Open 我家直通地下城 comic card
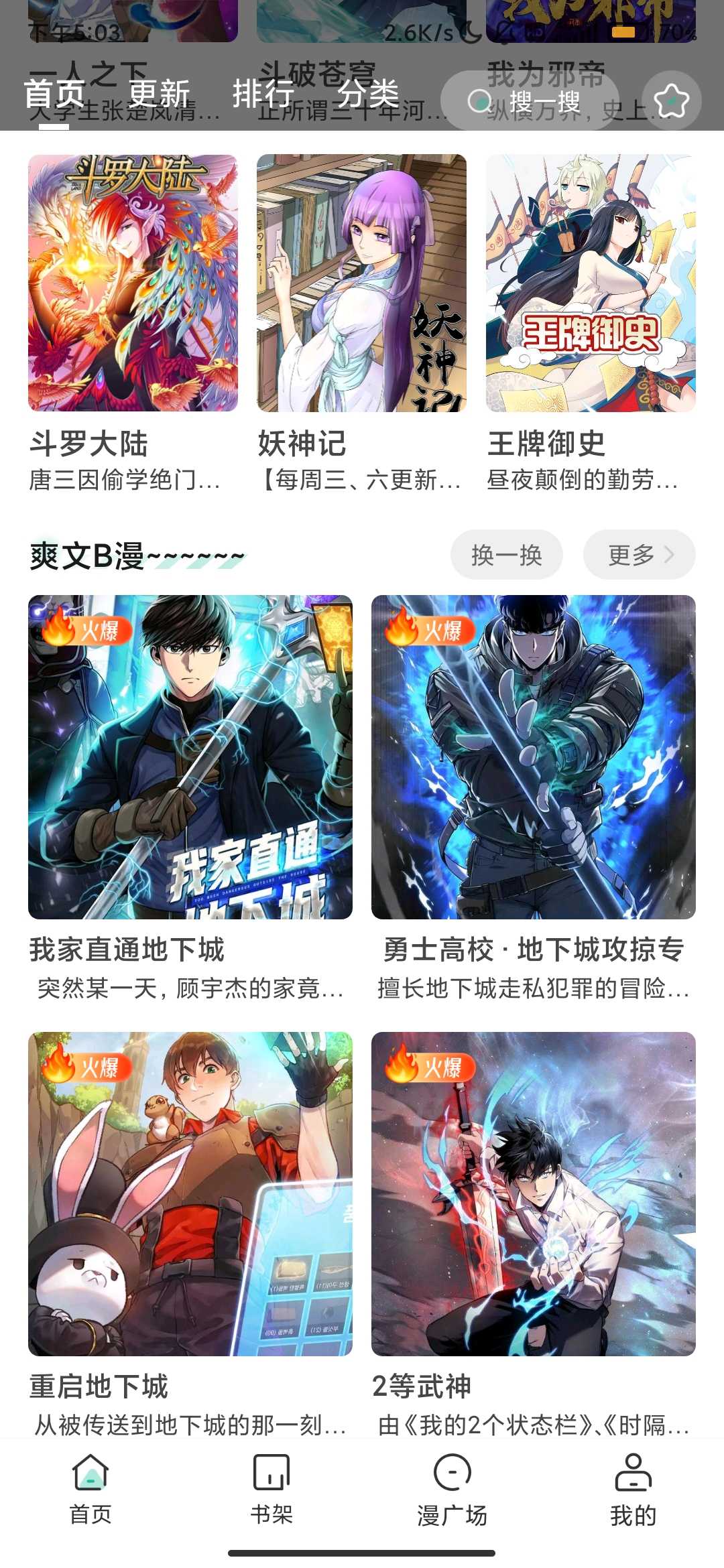The image size is (724, 1568). click(x=190, y=757)
